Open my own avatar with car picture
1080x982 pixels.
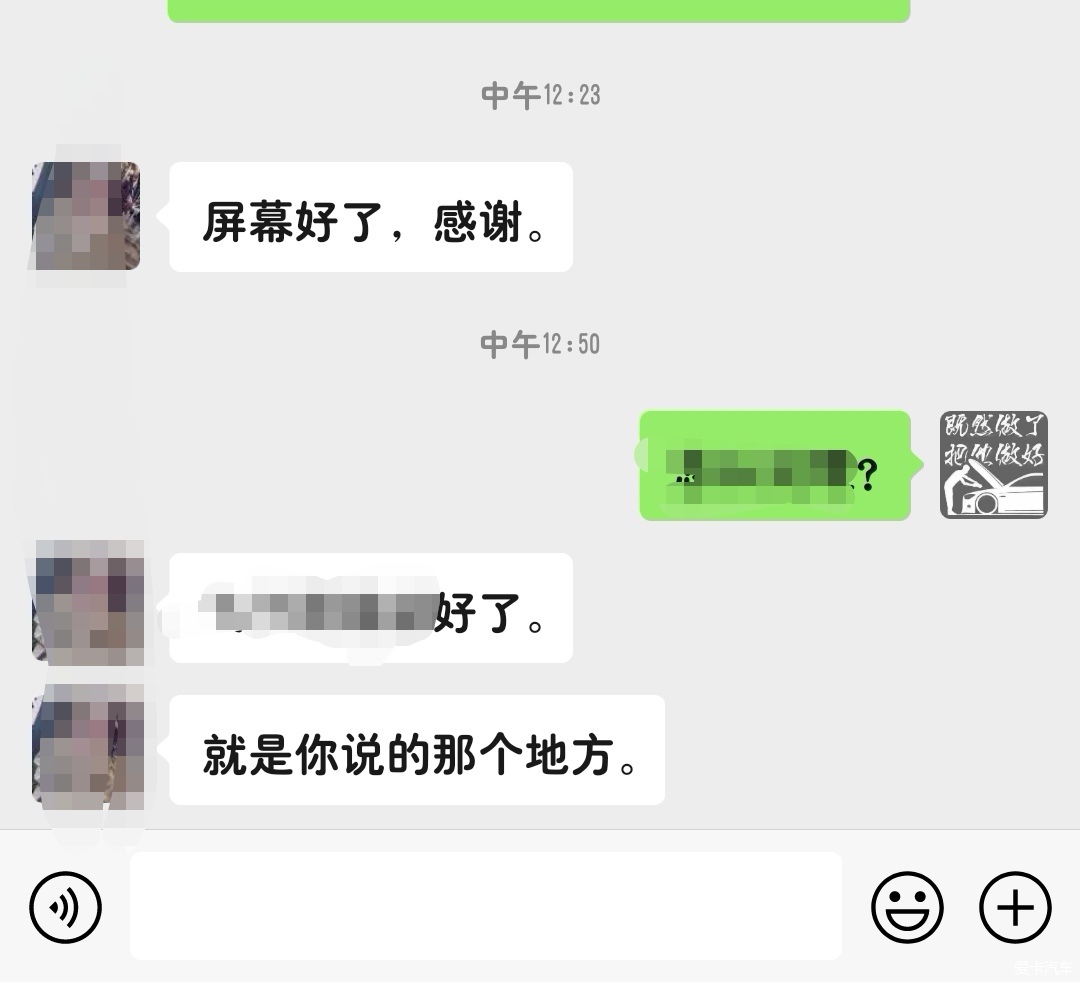(x=993, y=465)
